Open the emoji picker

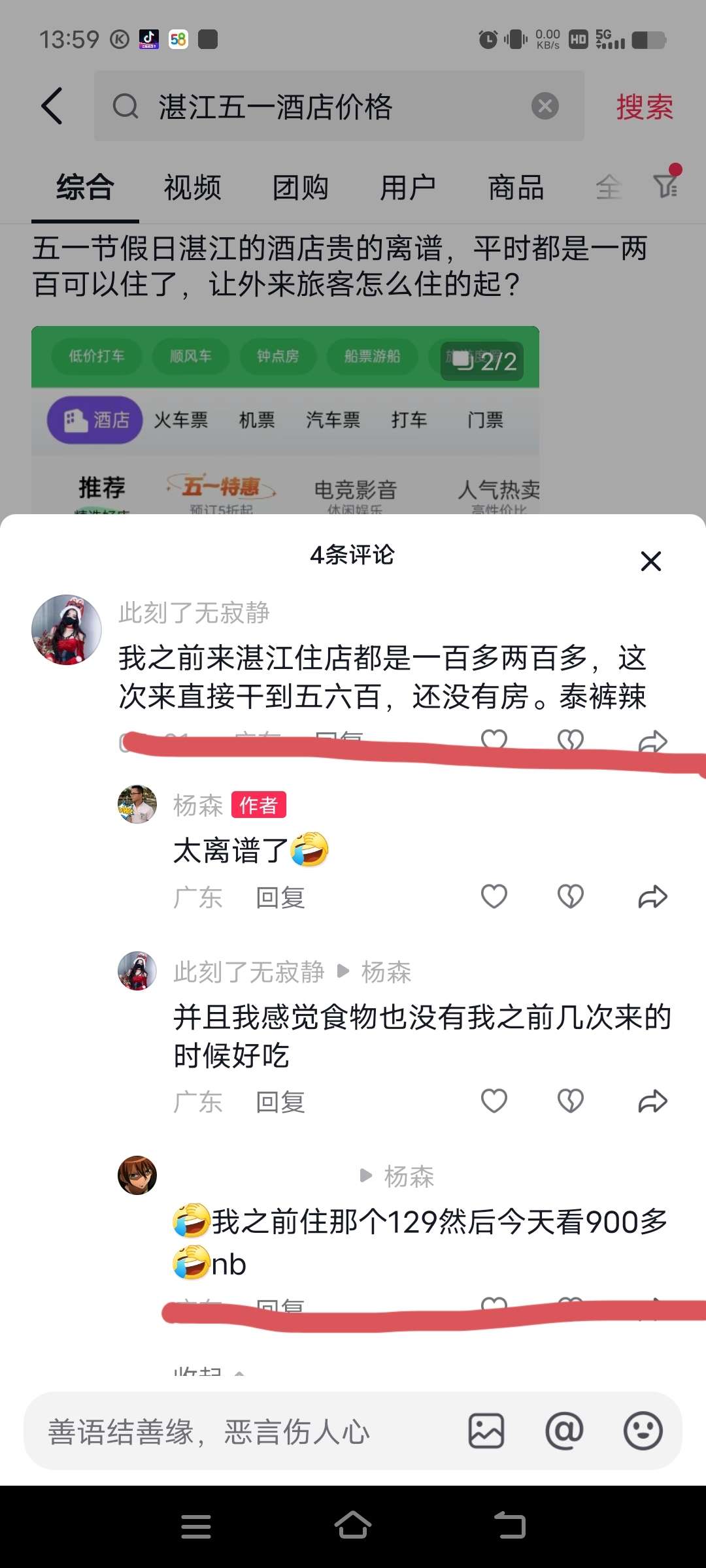click(643, 1431)
